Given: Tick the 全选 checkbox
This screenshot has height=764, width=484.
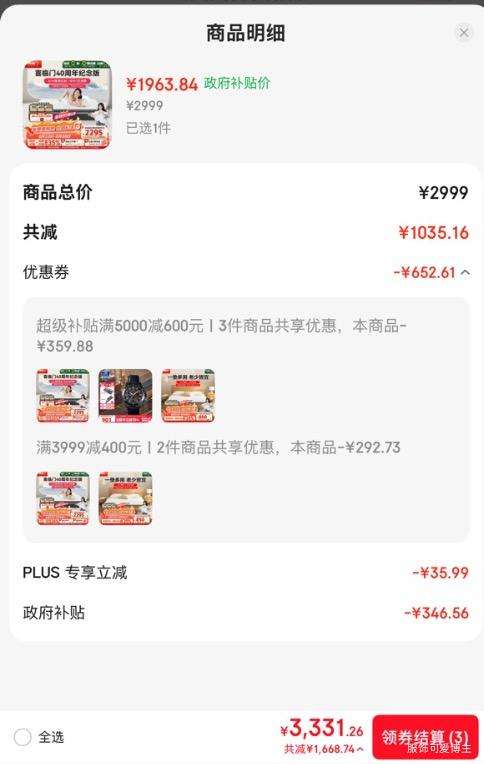Looking at the screenshot, I should click(x=22, y=737).
